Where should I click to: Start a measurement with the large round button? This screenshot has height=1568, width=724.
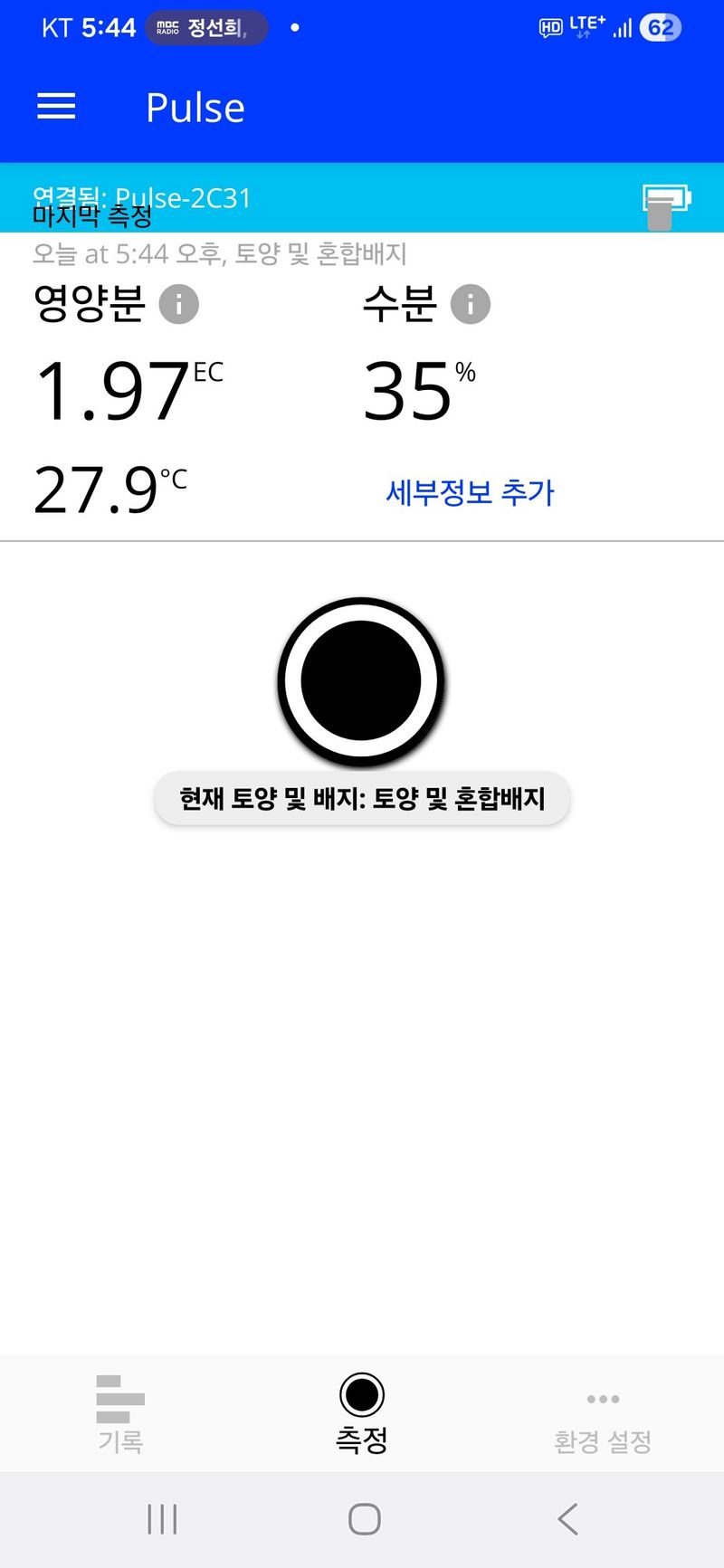(x=361, y=680)
